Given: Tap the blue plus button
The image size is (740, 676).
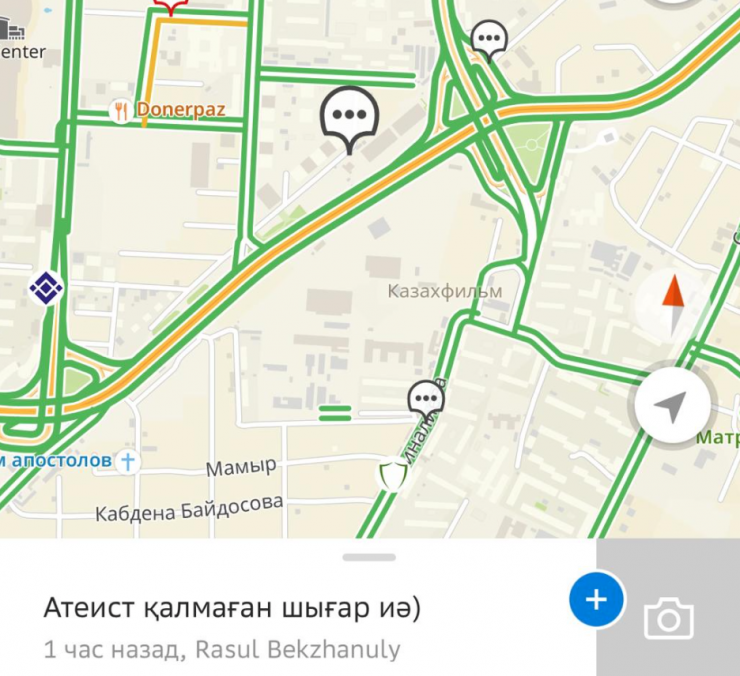Looking at the screenshot, I should 596,600.
